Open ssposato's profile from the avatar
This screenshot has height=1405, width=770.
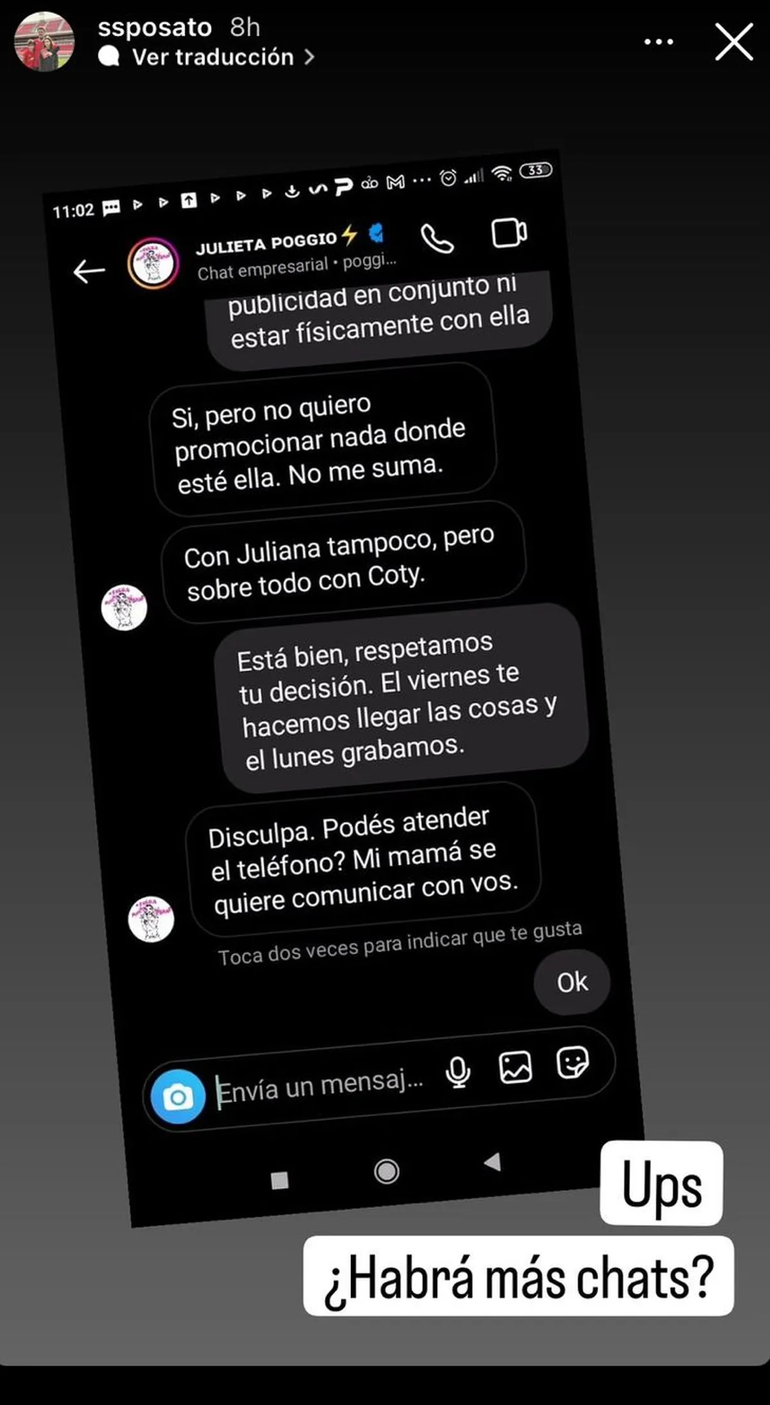[x=44, y=42]
